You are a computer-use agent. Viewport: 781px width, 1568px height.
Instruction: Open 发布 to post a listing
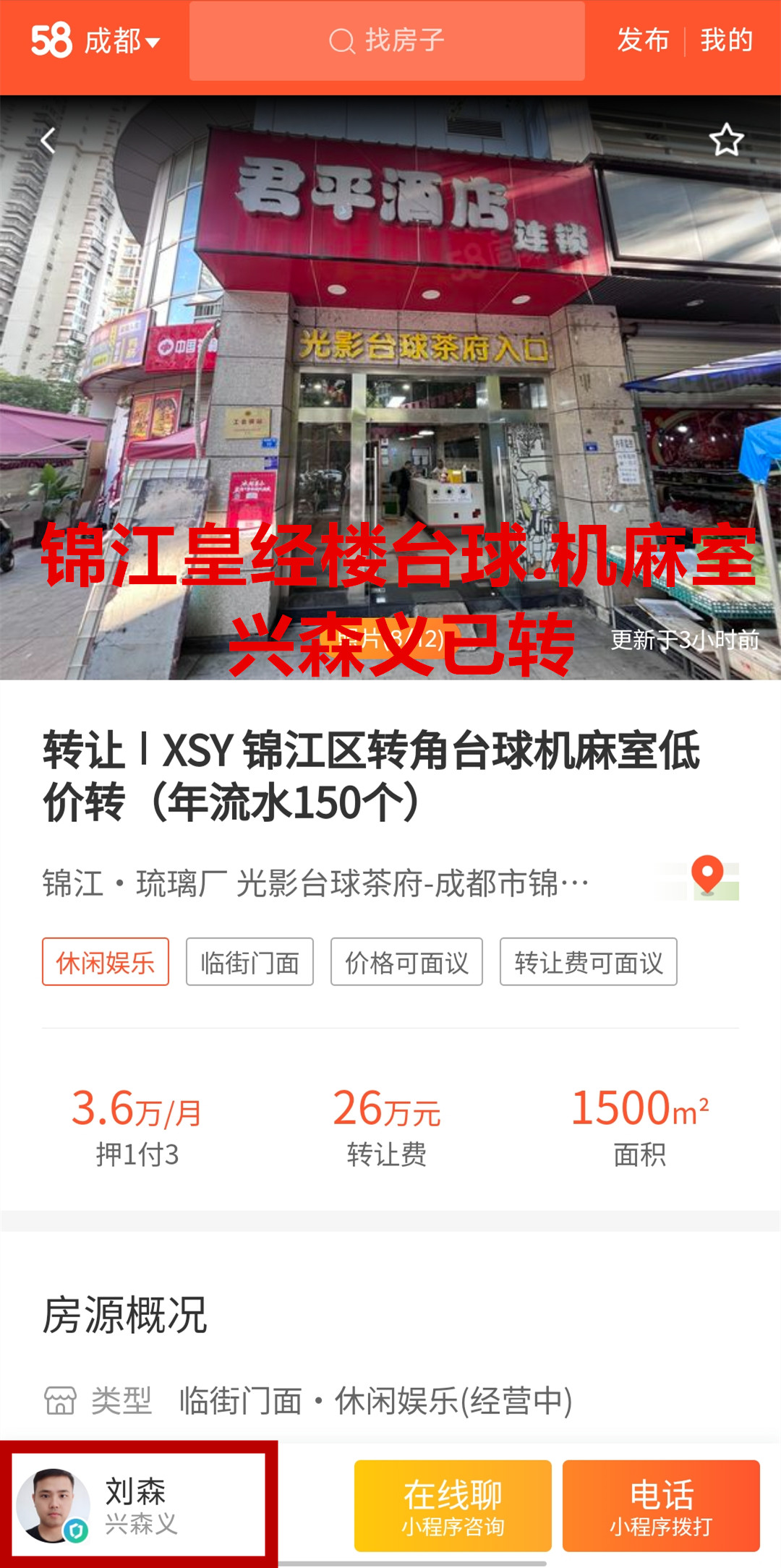click(643, 40)
